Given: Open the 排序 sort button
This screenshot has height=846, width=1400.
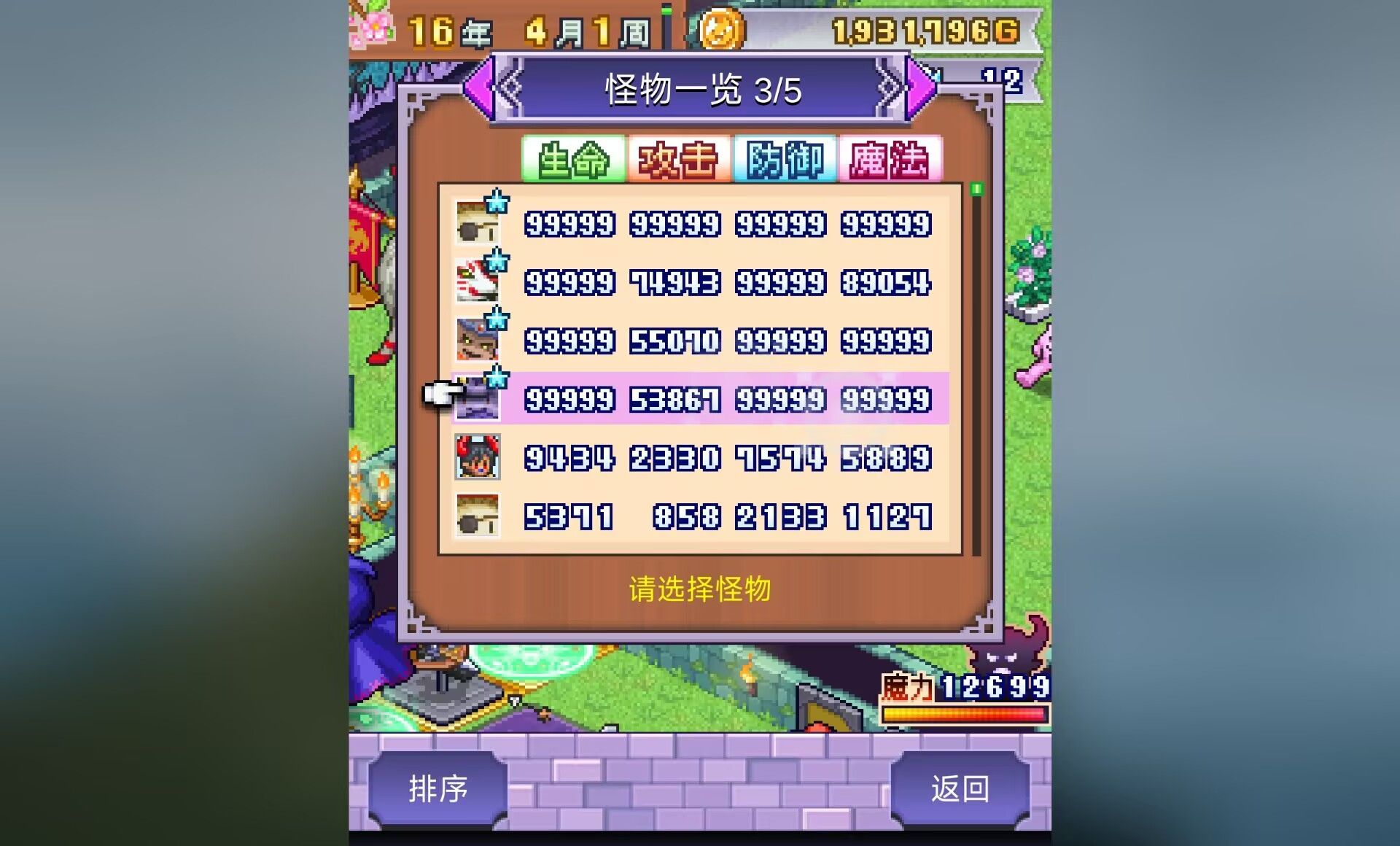Looking at the screenshot, I should pyautogui.click(x=437, y=789).
